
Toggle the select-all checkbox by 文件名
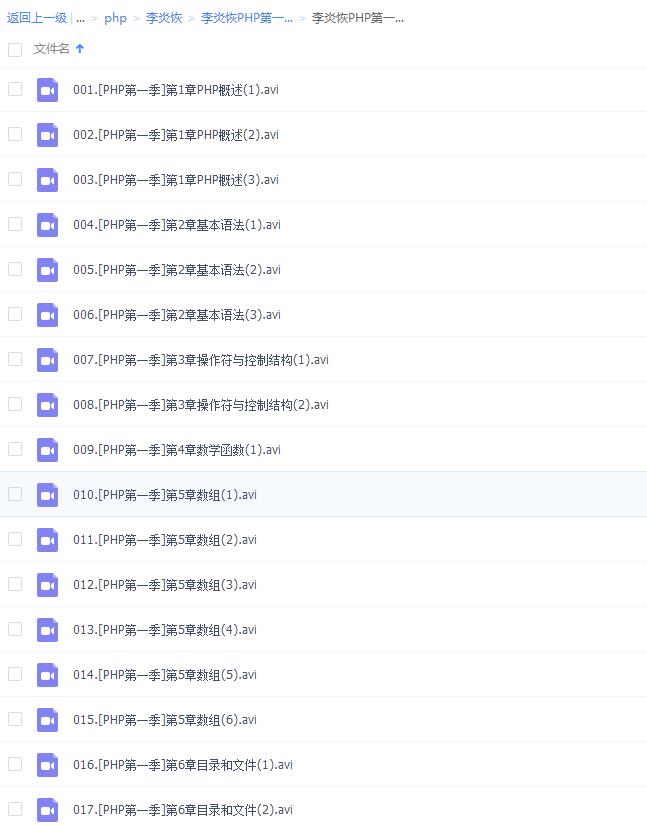pyautogui.click(x=15, y=49)
